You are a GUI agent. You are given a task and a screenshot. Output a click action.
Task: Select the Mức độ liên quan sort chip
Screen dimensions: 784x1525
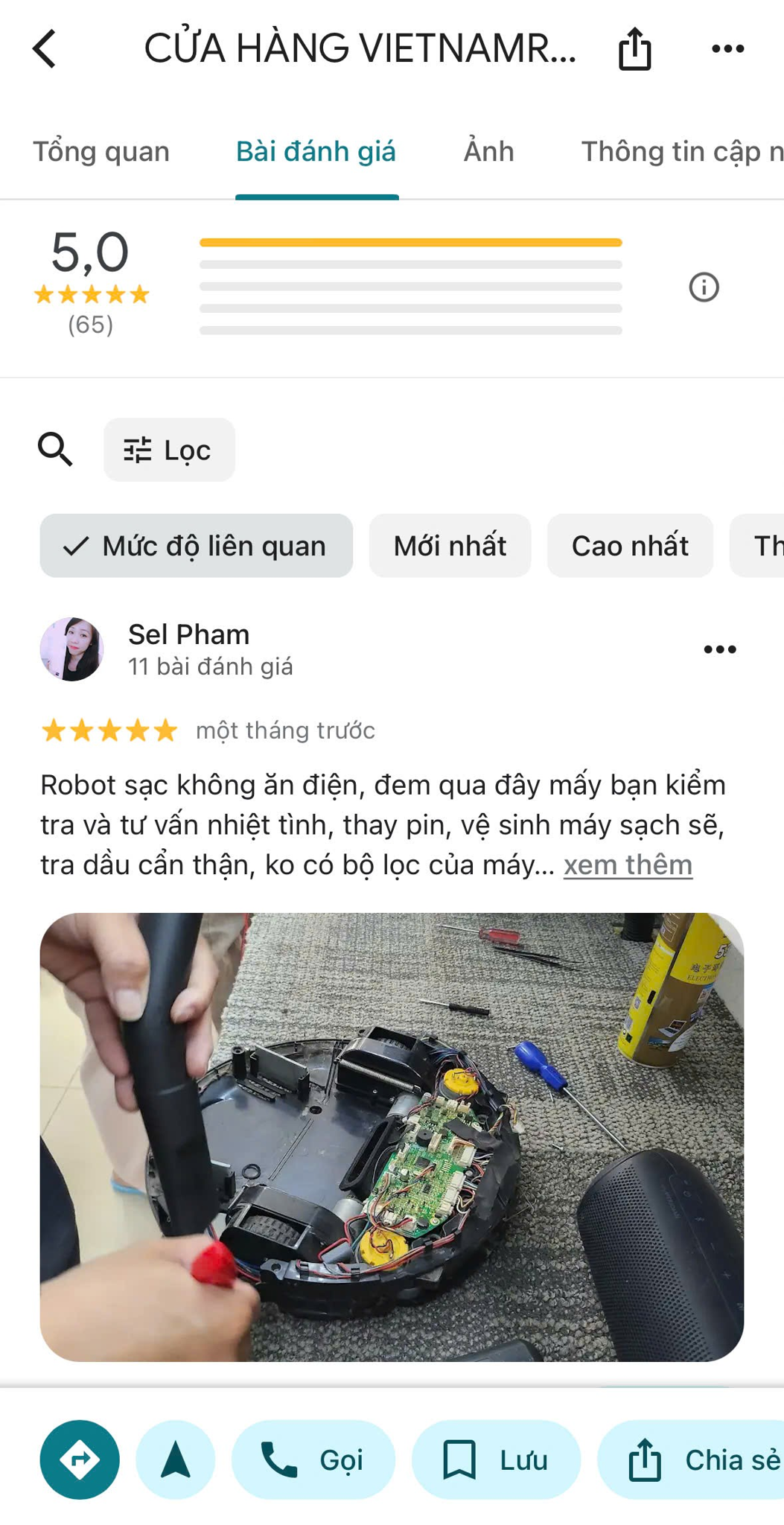(196, 546)
